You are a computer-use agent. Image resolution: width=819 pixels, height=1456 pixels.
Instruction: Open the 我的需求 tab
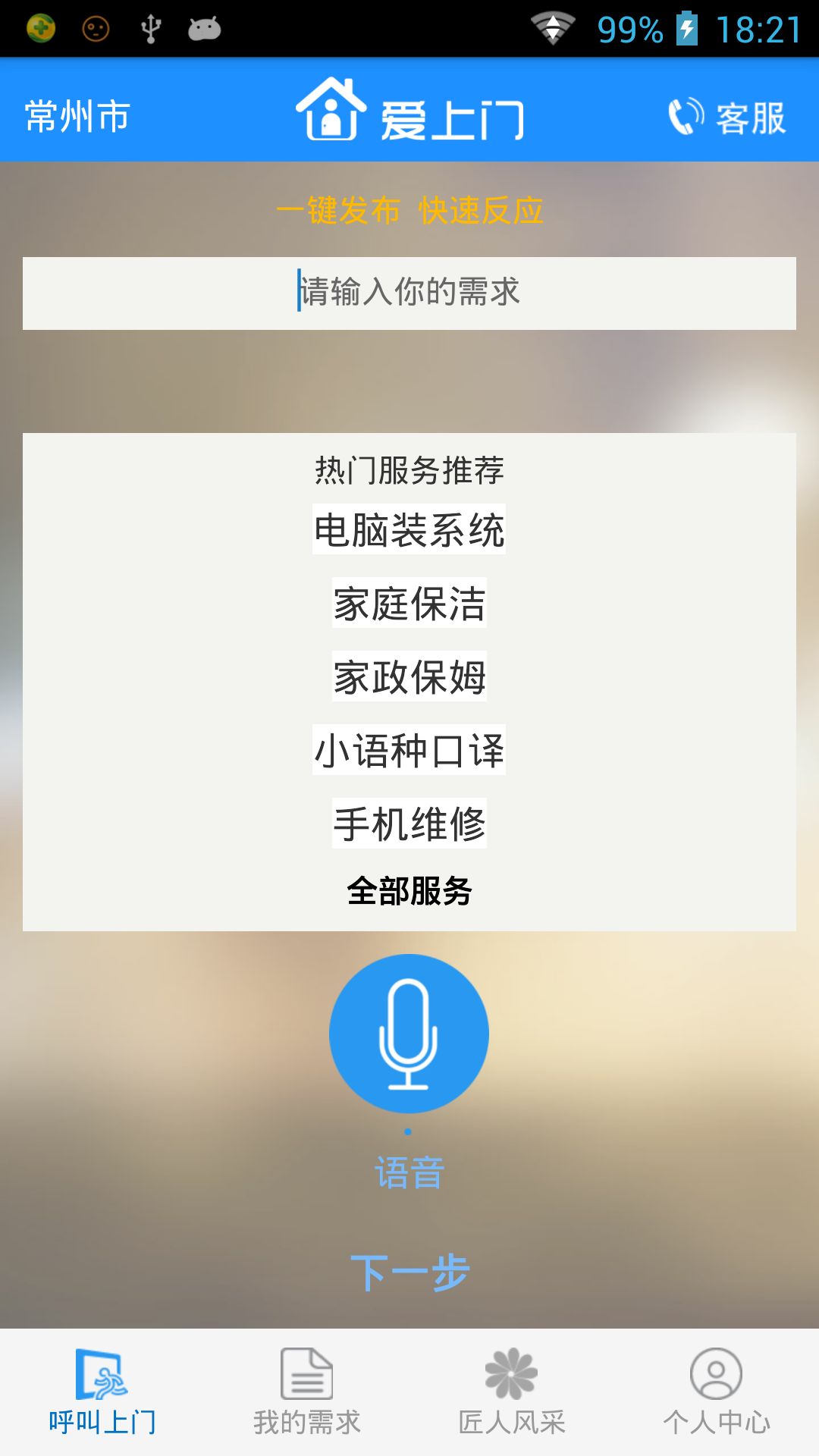tap(307, 1392)
